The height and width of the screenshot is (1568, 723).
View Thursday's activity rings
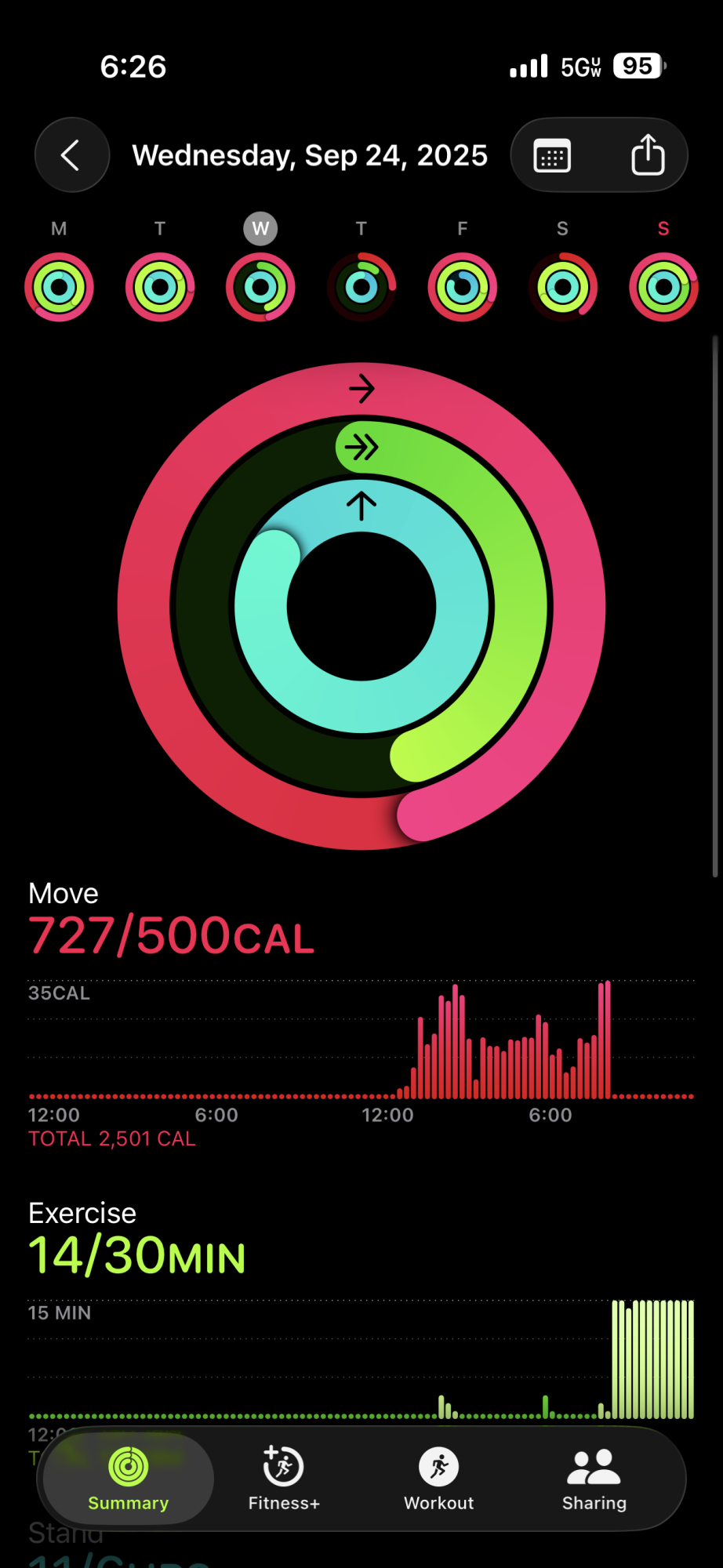[x=361, y=287]
